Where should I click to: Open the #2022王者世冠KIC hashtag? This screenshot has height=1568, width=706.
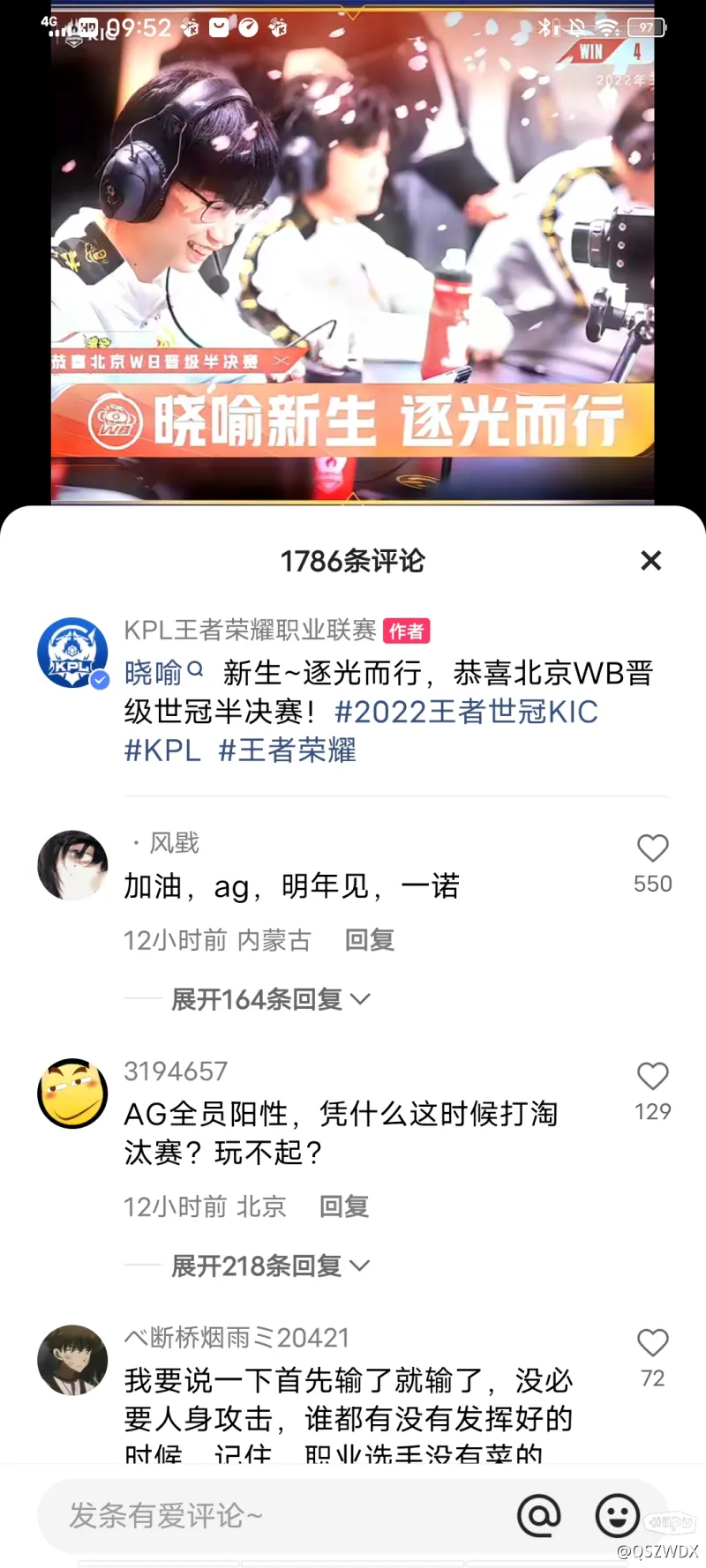pos(466,712)
